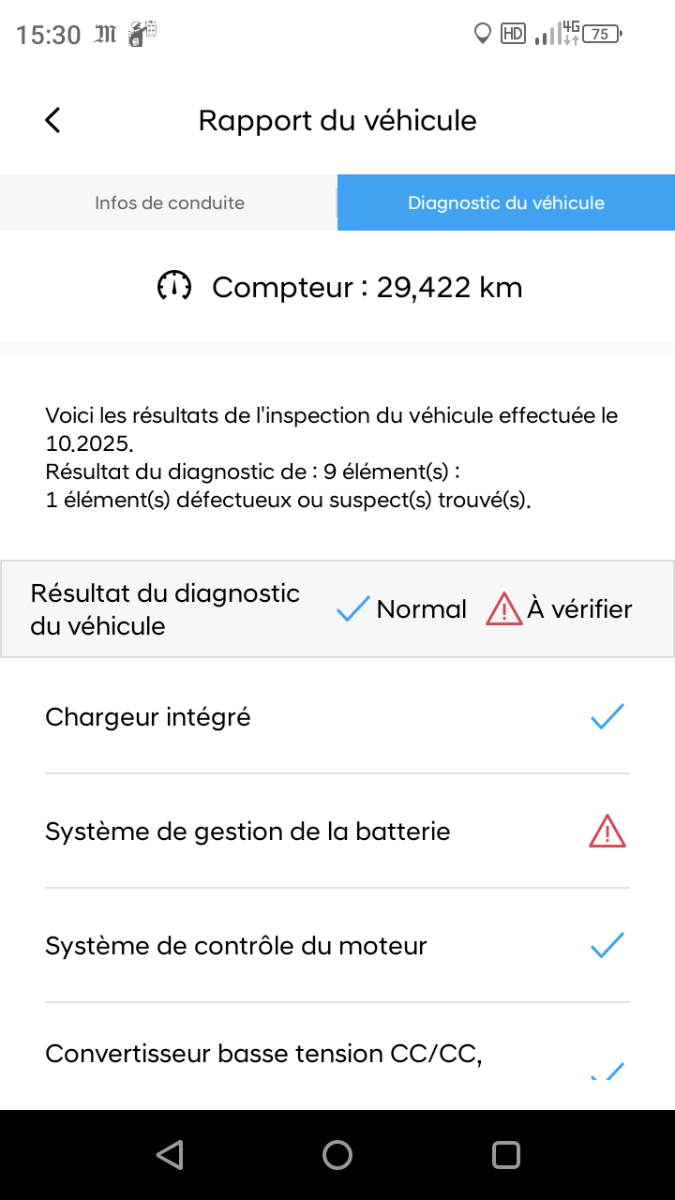
Task: Open recent apps from the navigation bar
Action: click(506, 1155)
